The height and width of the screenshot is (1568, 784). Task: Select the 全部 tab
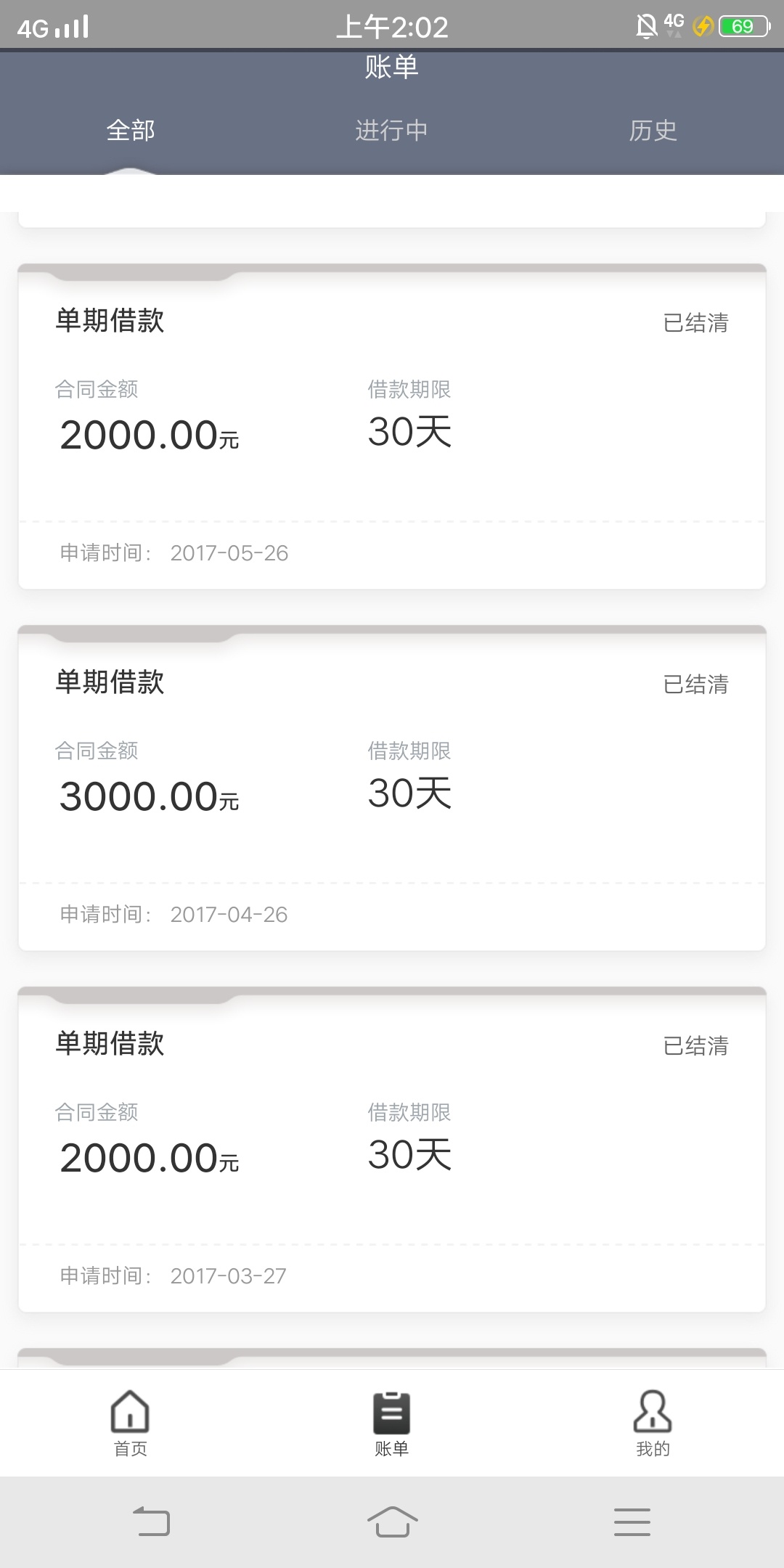[x=131, y=131]
